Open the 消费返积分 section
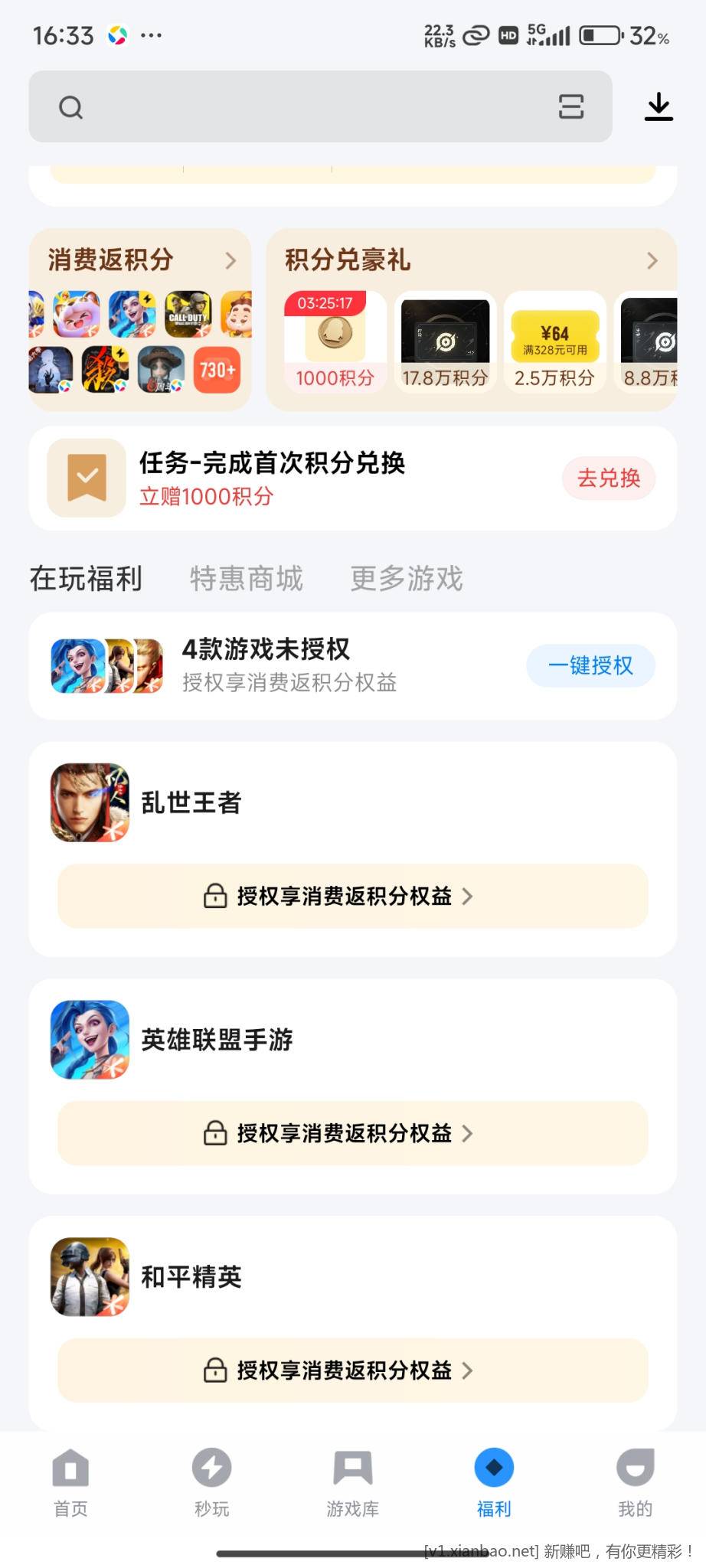The image size is (706, 1568). tap(141, 260)
